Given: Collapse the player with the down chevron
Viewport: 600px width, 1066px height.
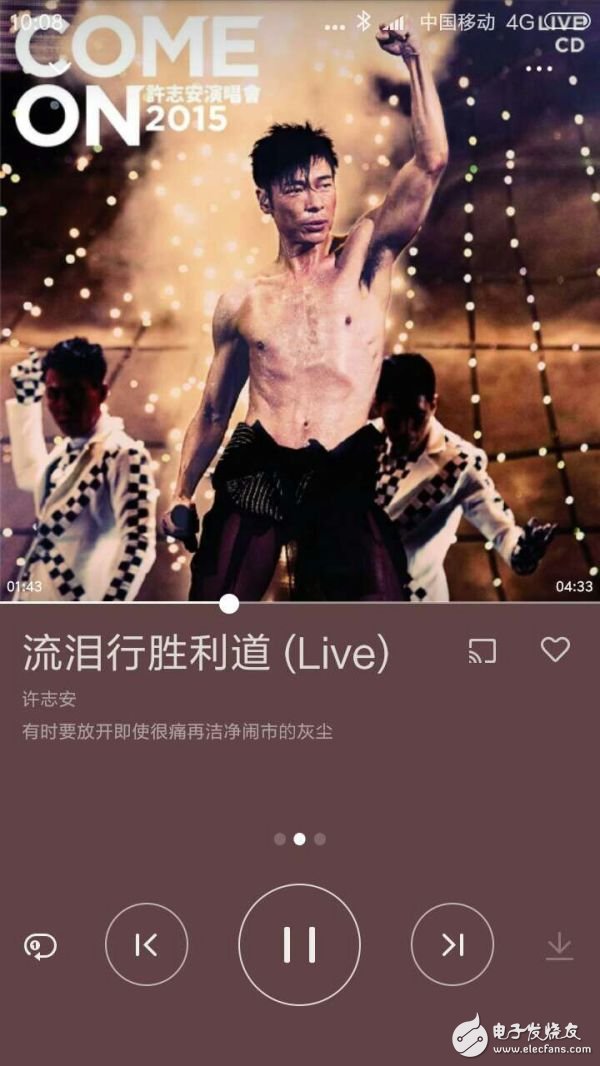Looking at the screenshot, I should pyautogui.click(x=59, y=67).
